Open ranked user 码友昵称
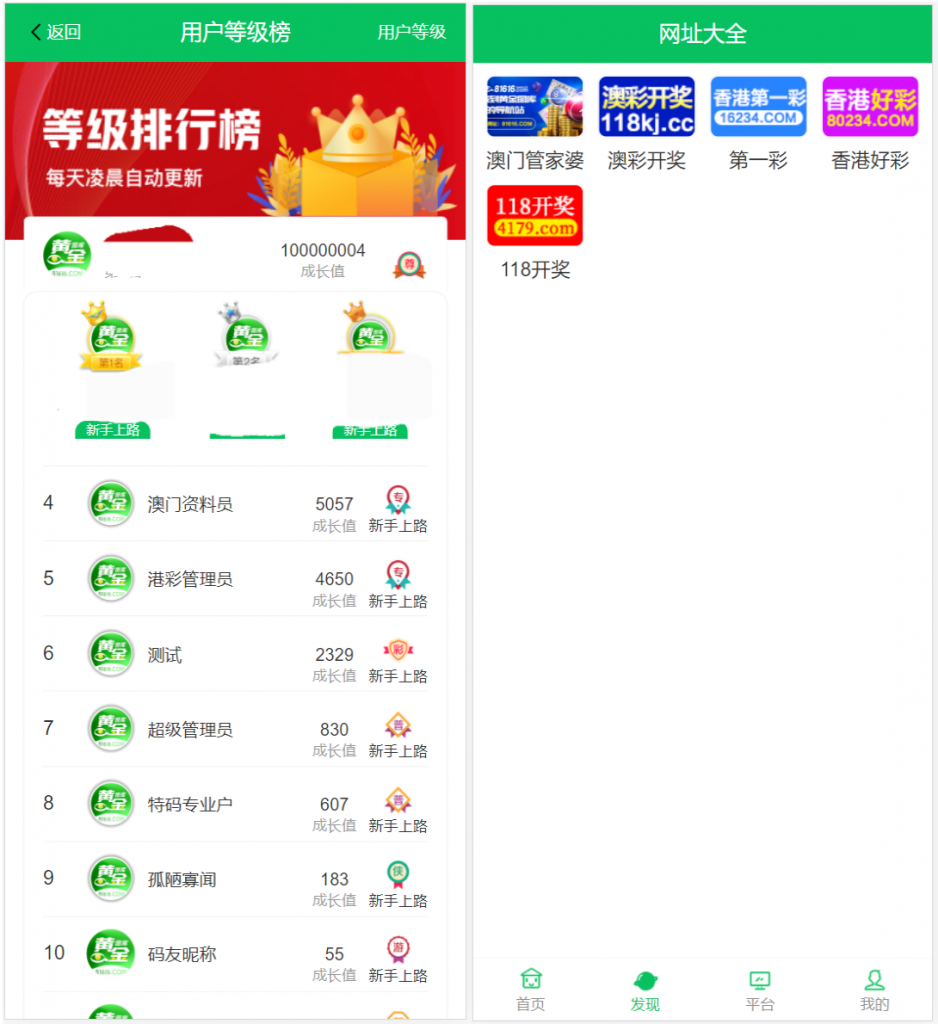Image resolution: width=938 pixels, height=1024 pixels. (182, 954)
